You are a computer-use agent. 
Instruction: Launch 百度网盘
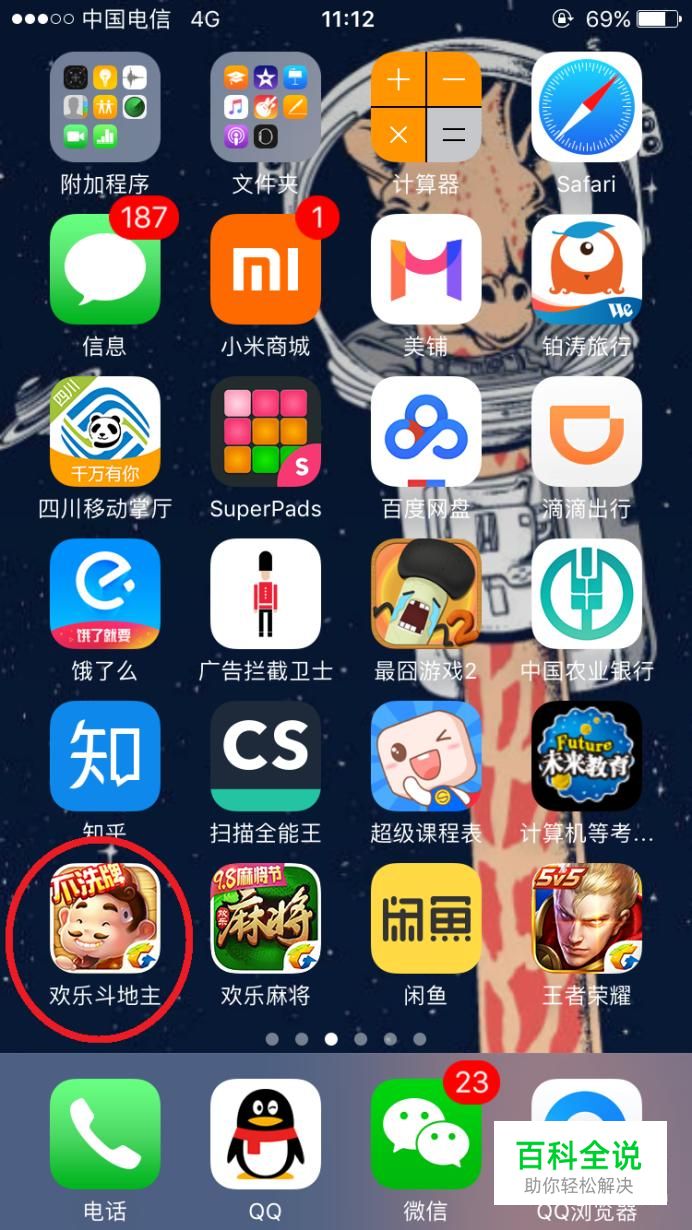point(425,431)
